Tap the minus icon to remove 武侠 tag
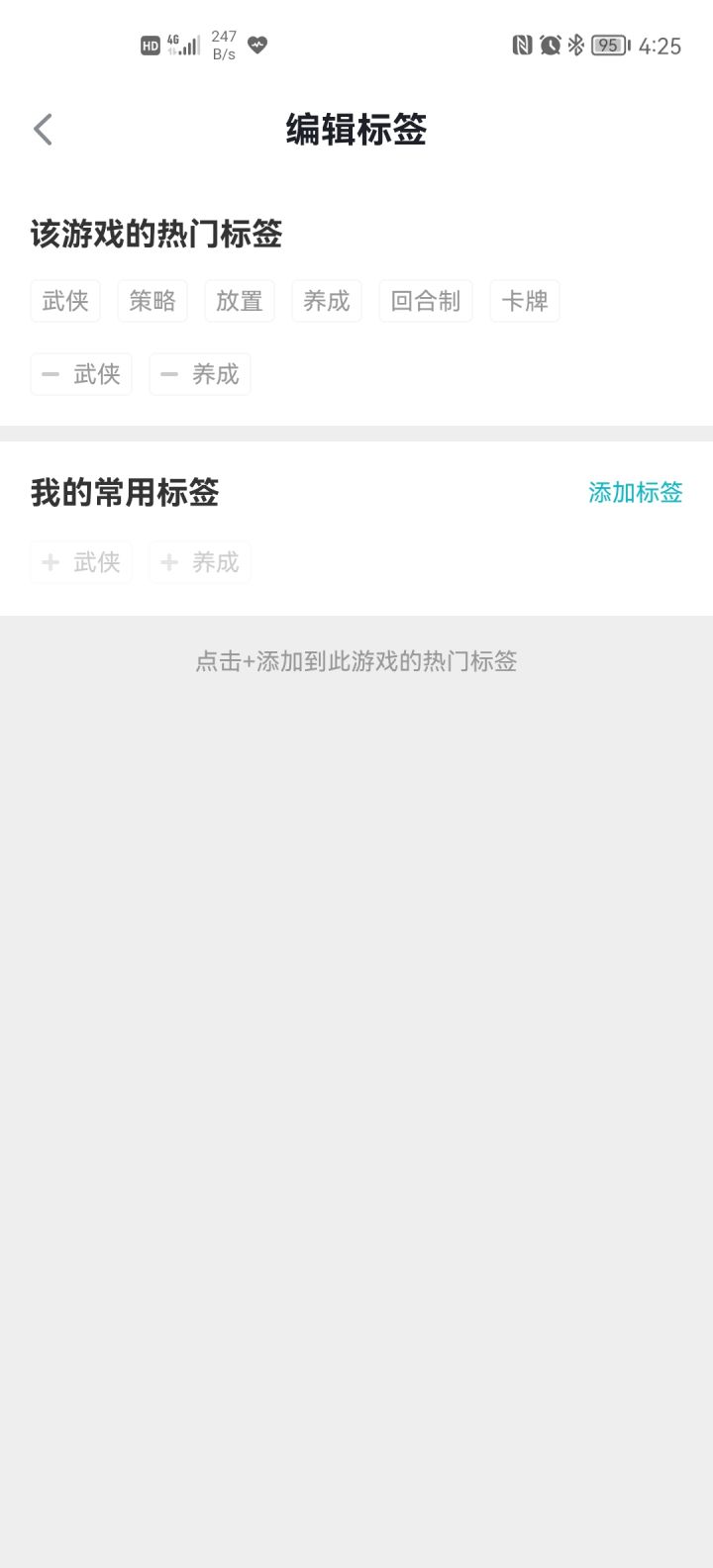 point(51,374)
